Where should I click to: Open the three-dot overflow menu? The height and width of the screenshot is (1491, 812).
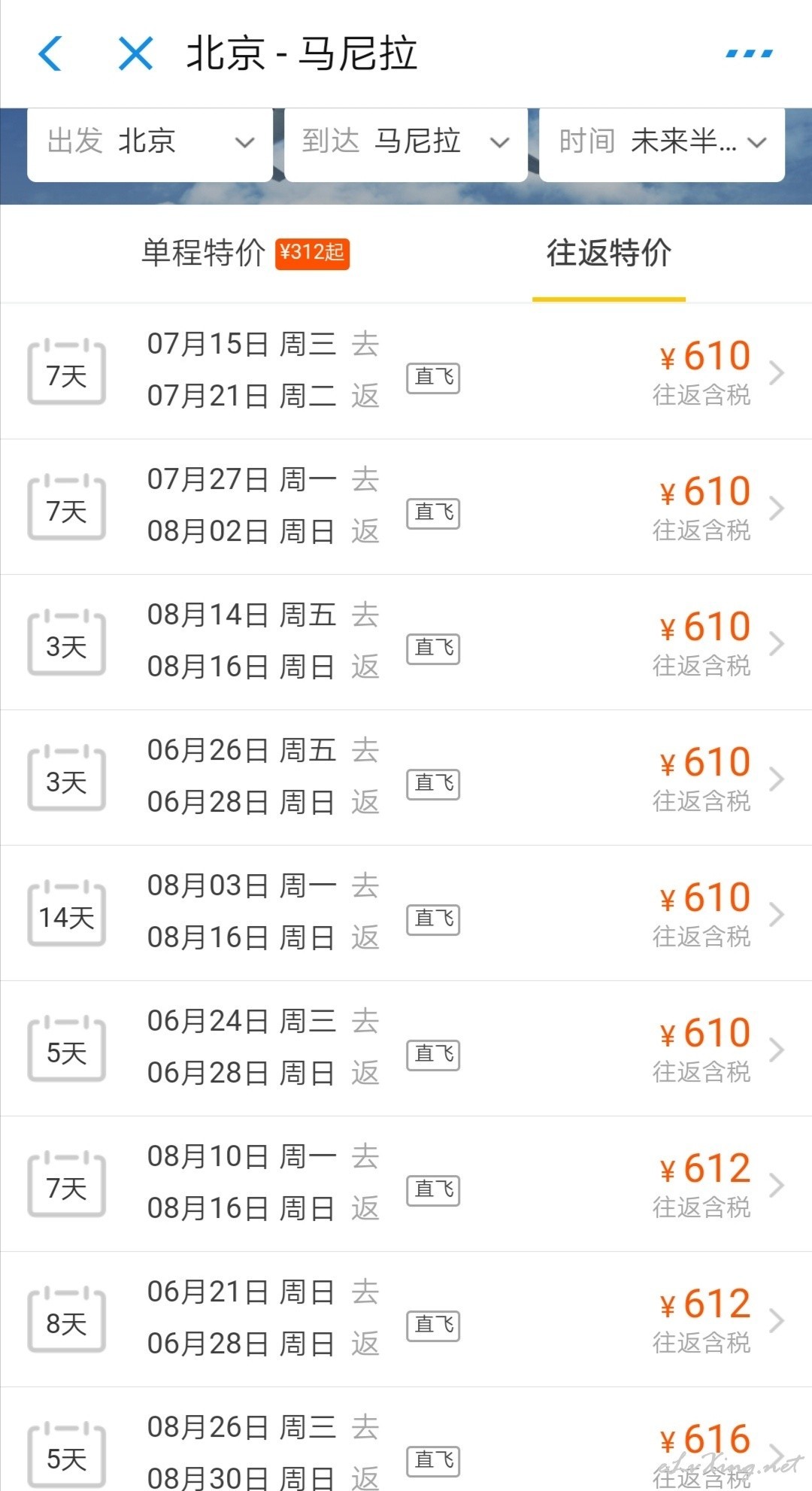click(750, 53)
